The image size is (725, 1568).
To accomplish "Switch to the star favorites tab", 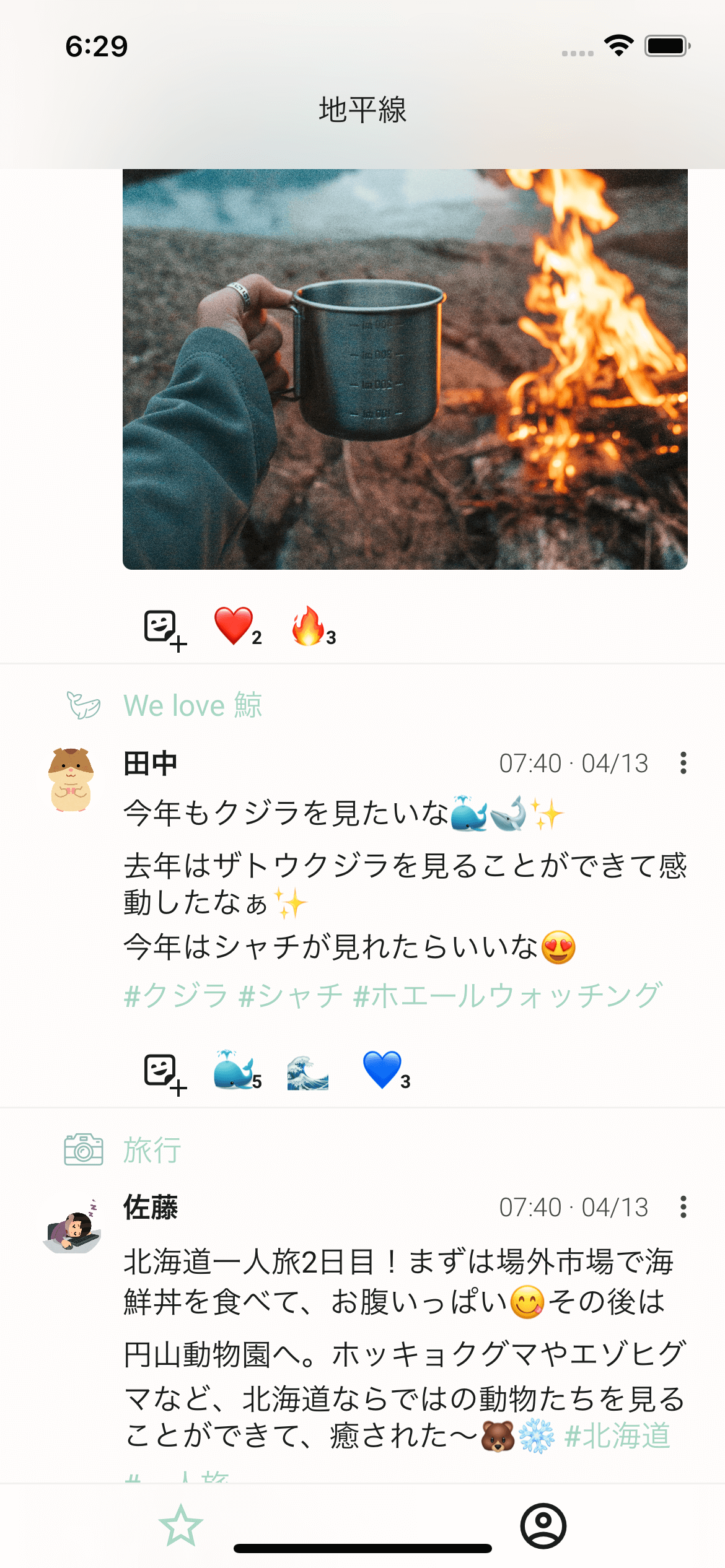I will pyautogui.click(x=180, y=1525).
